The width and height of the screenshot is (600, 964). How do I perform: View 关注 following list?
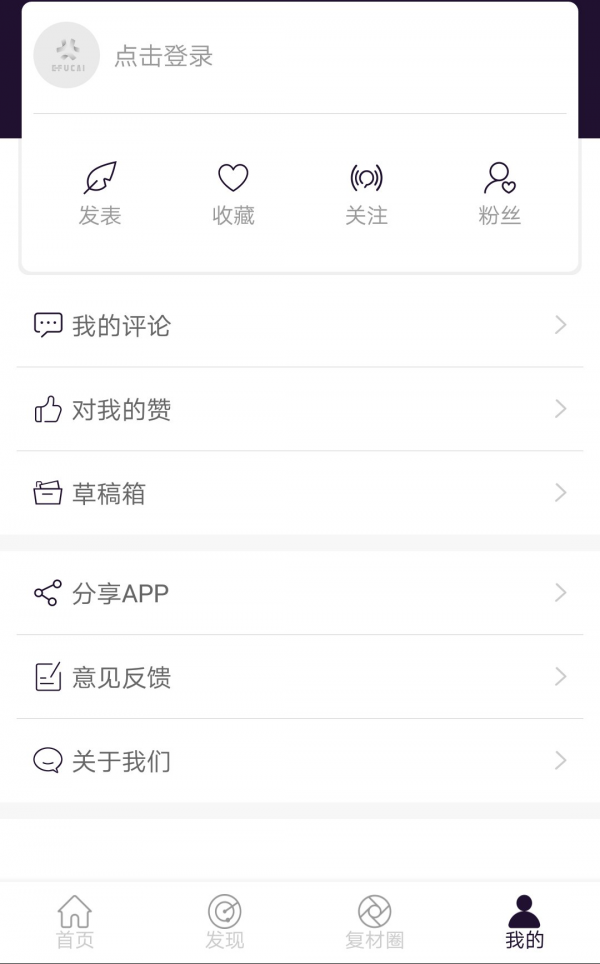pos(366,194)
